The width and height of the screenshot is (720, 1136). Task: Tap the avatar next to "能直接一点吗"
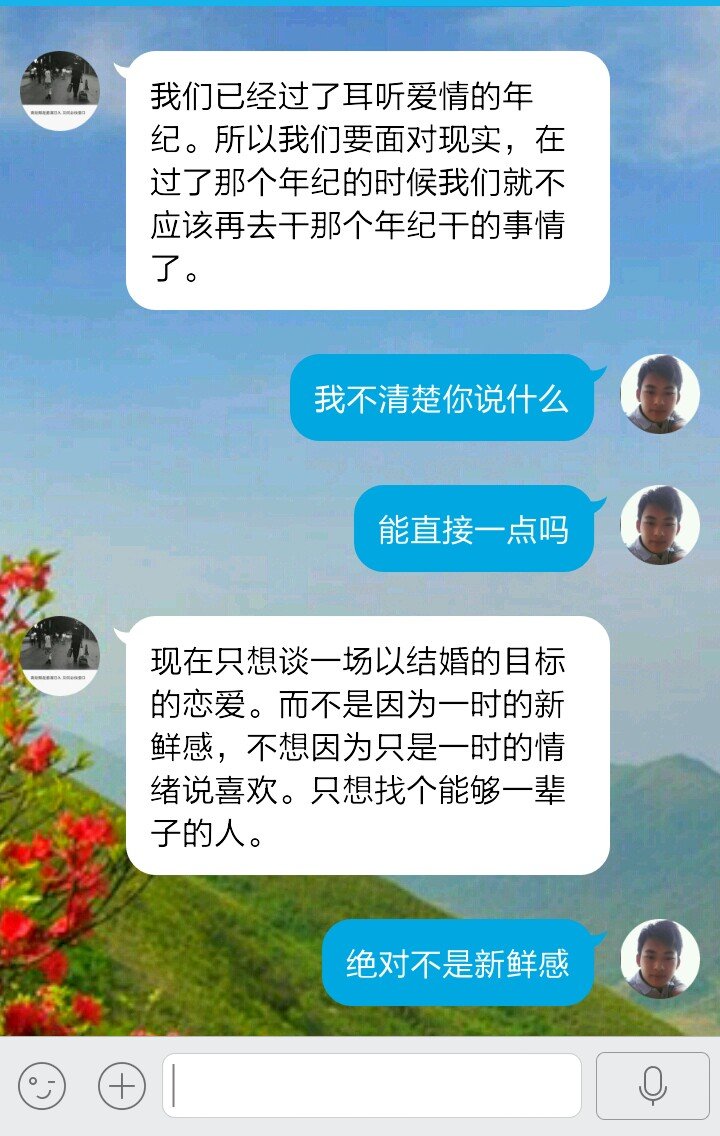click(659, 525)
